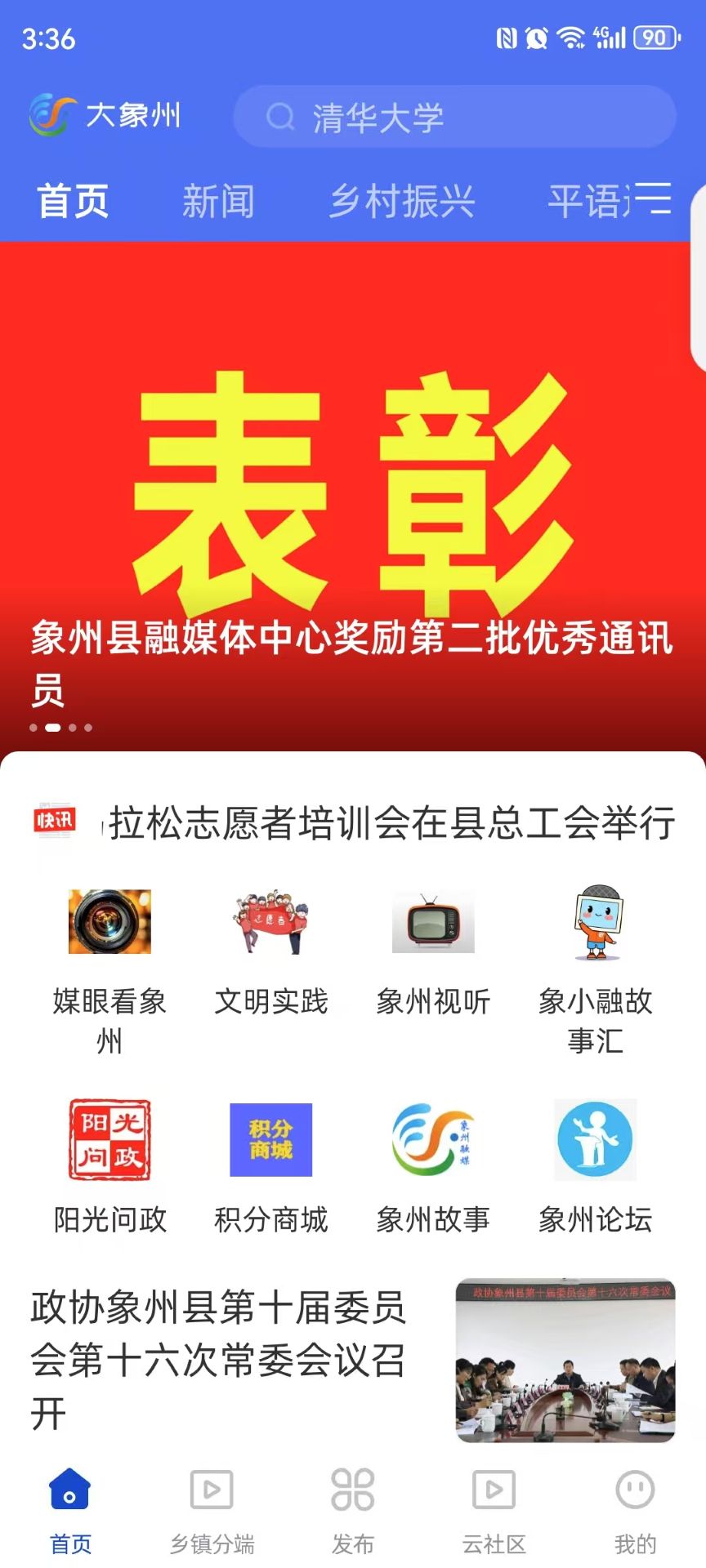The width and height of the screenshot is (706, 1568).
Task: Open 象州视听 TV icon
Action: pyautogui.click(x=433, y=921)
